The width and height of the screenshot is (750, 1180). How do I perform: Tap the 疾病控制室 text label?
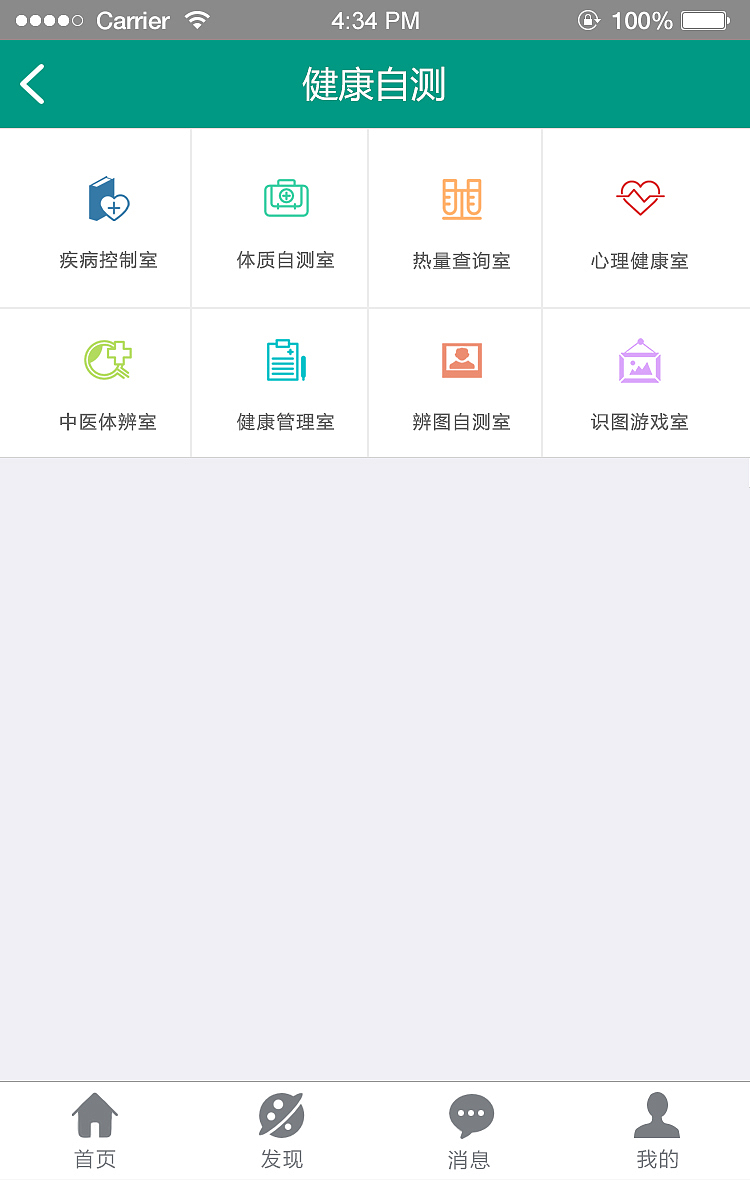click(107, 261)
